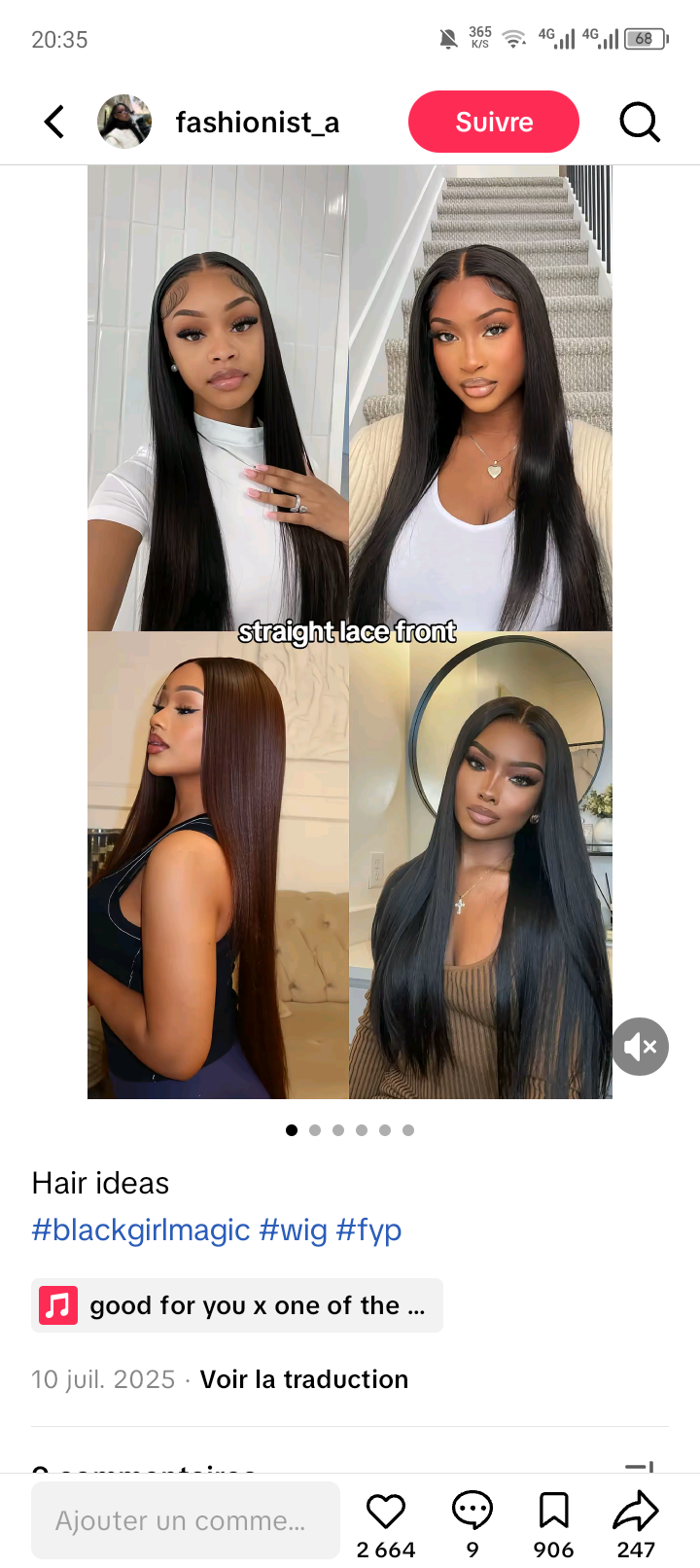Bookmark this post to favorites
This screenshot has width=700, height=1568.
(553, 1512)
